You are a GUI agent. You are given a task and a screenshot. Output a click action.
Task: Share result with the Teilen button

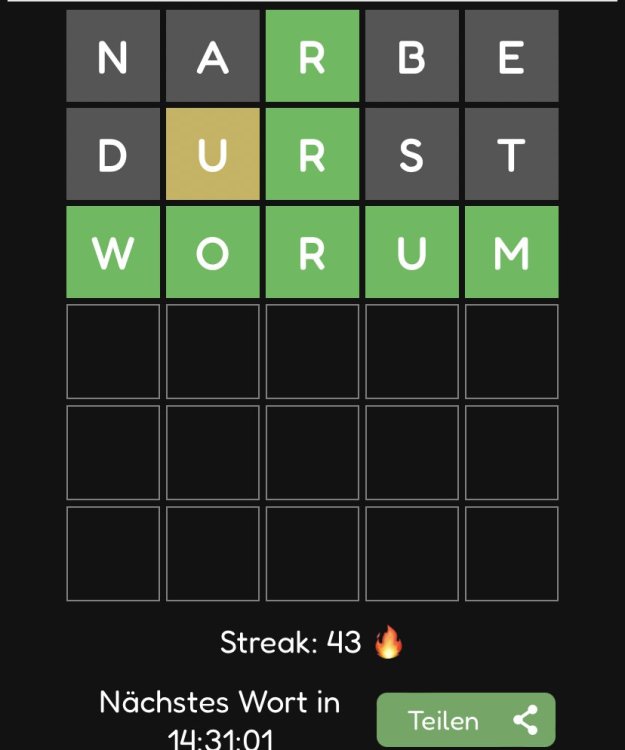coord(465,720)
